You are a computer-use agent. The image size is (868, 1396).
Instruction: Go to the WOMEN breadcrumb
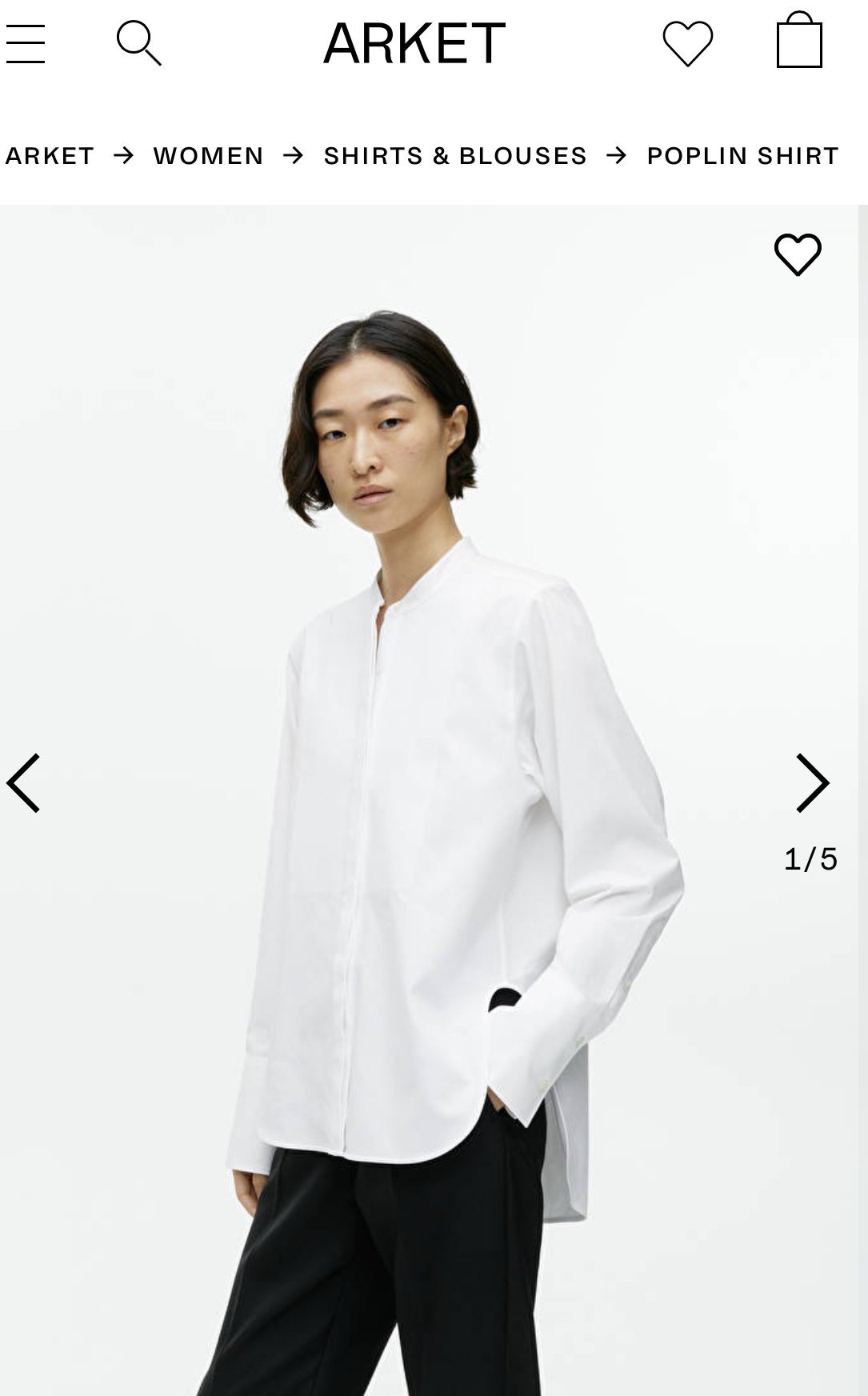coord(209,155)
